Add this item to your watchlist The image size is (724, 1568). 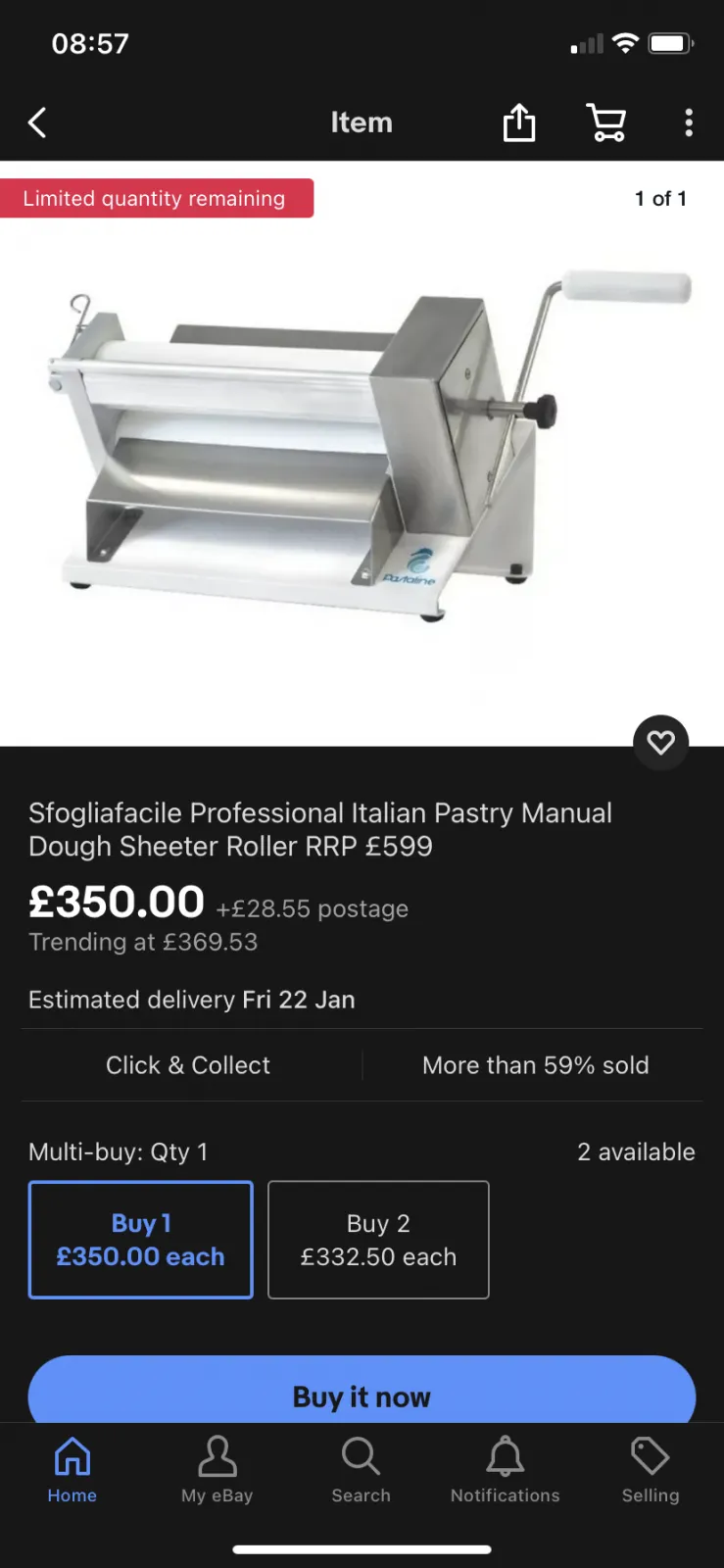660,743
